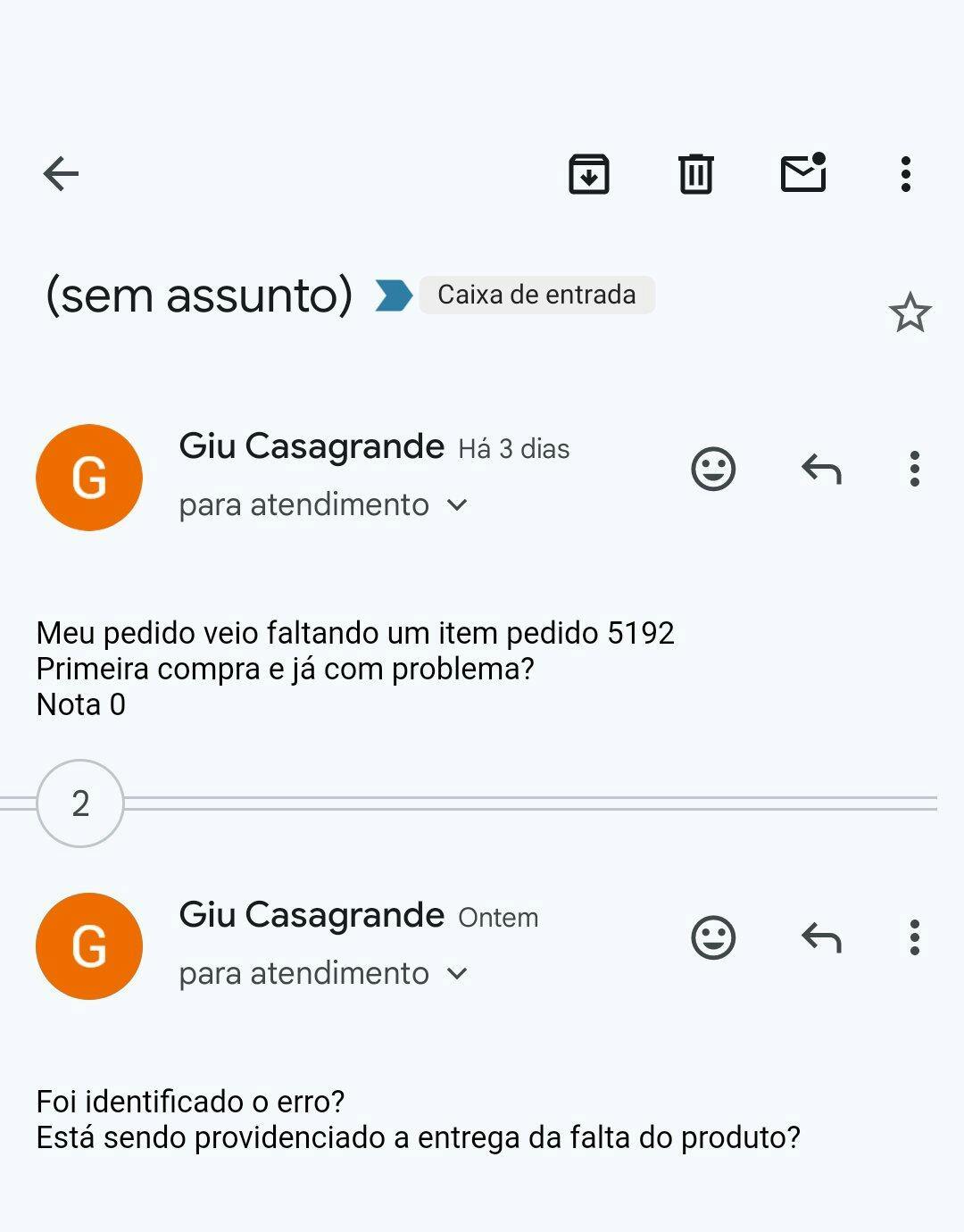
Task: Delete this email thread
Action: coord(695,173)
